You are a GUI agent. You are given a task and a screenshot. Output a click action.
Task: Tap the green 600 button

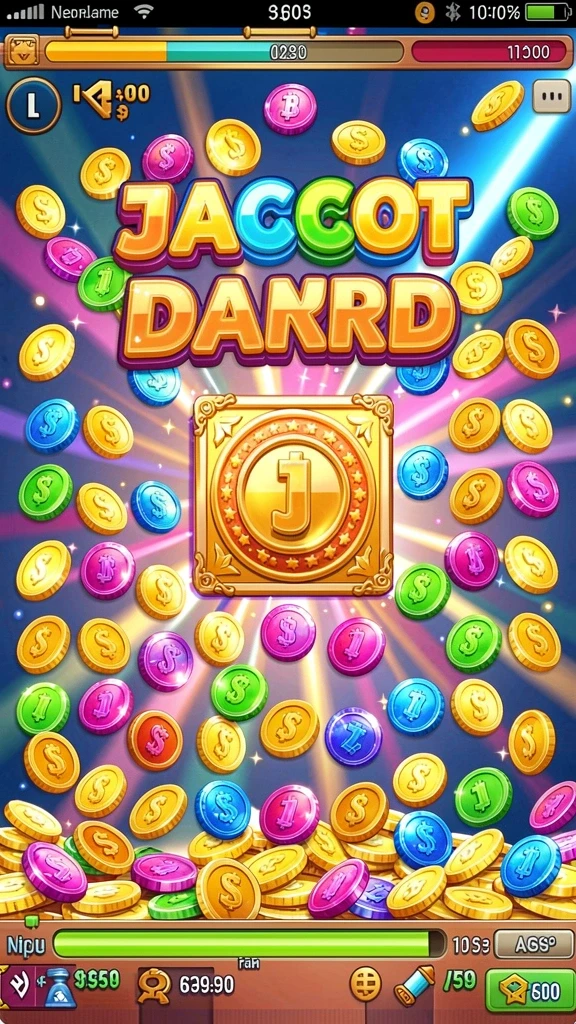[x=529, y=990]
